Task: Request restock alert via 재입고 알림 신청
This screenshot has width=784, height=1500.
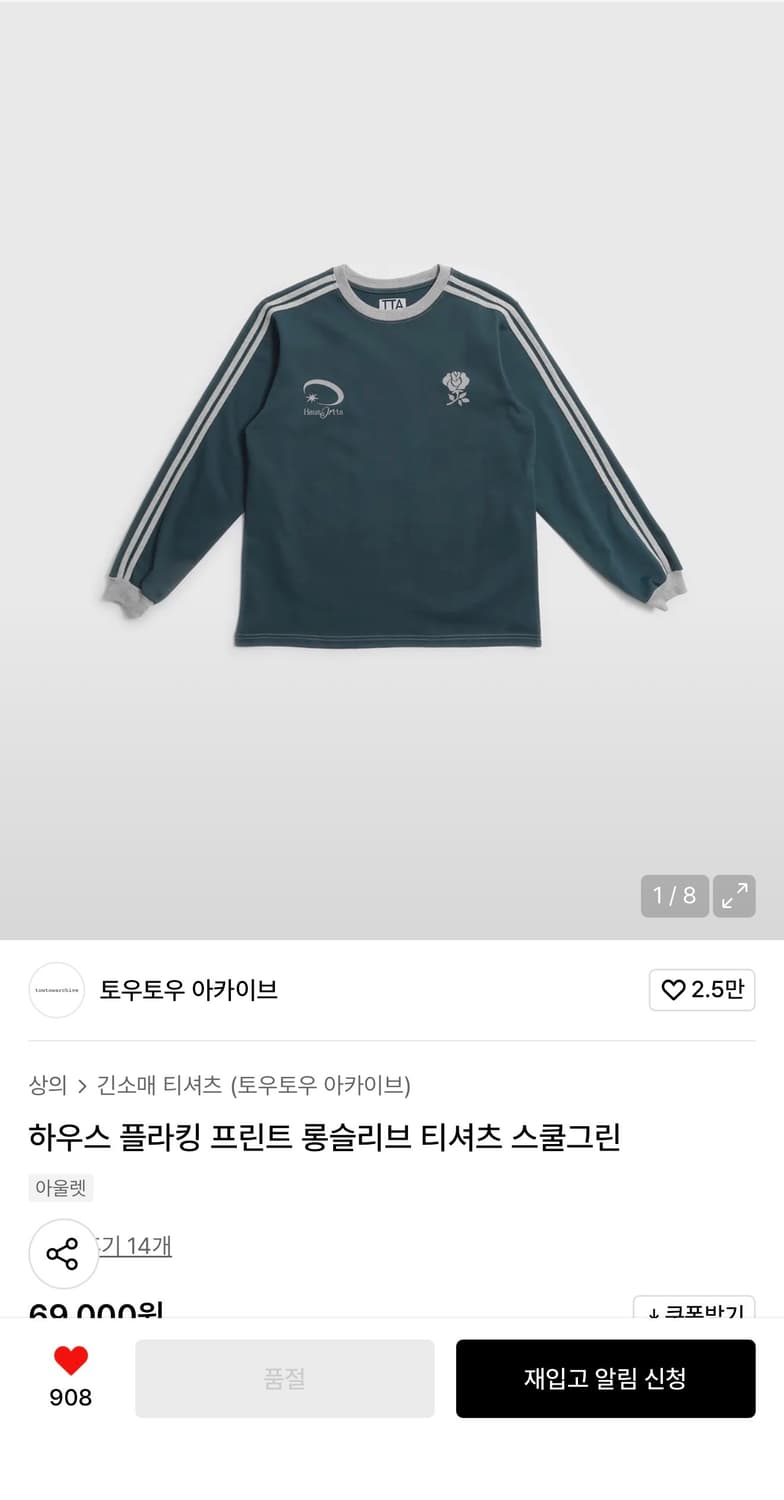Action: click(606, 1378)
